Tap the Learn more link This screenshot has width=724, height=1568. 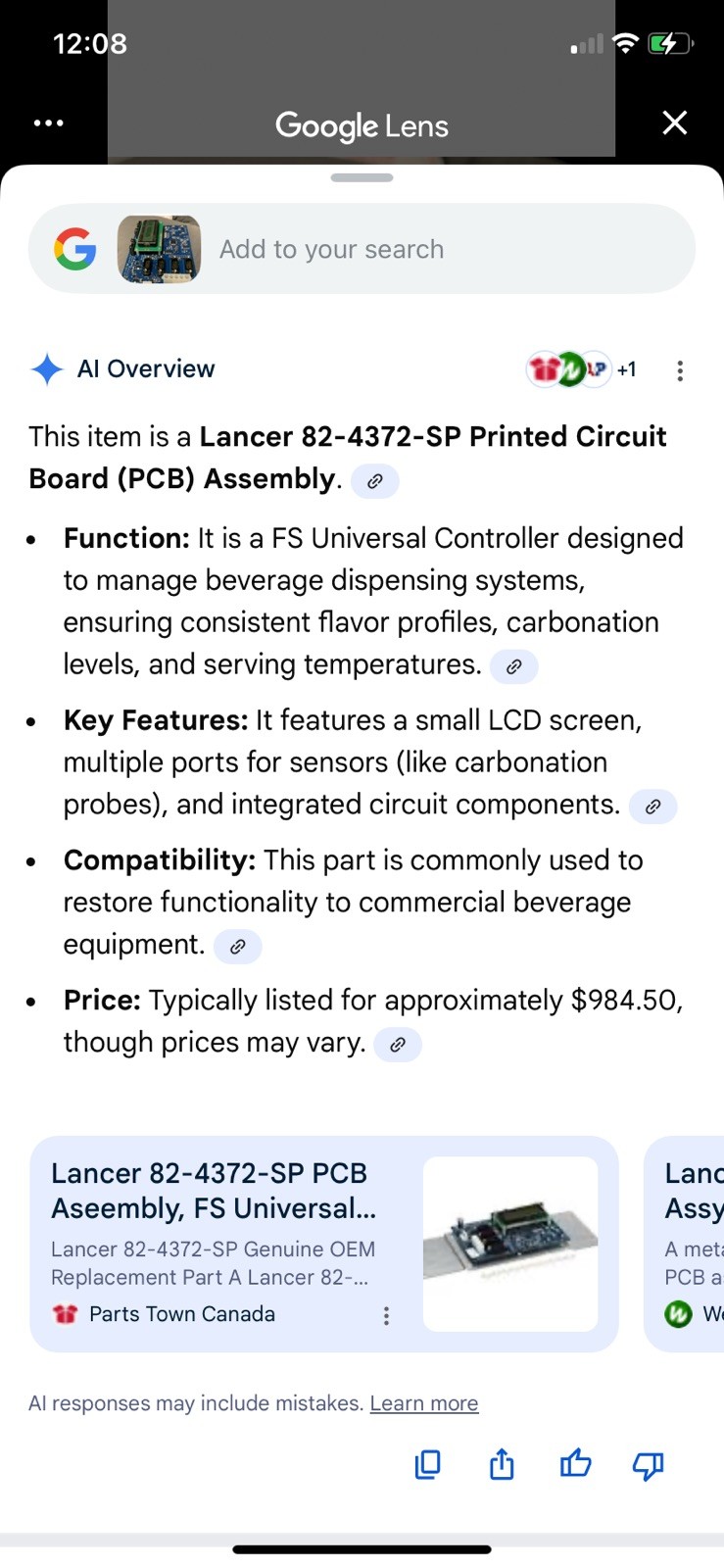coord(424,1403)
